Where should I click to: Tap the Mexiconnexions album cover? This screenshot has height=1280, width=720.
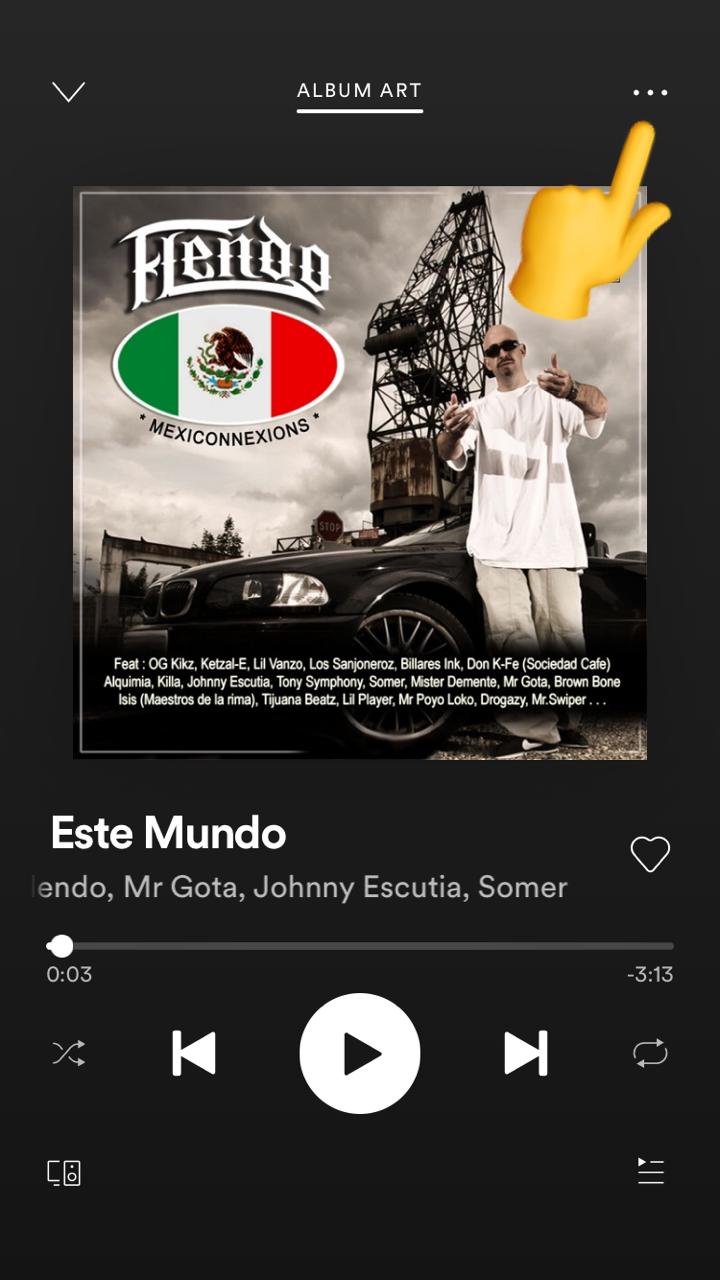tap(360, 472)
